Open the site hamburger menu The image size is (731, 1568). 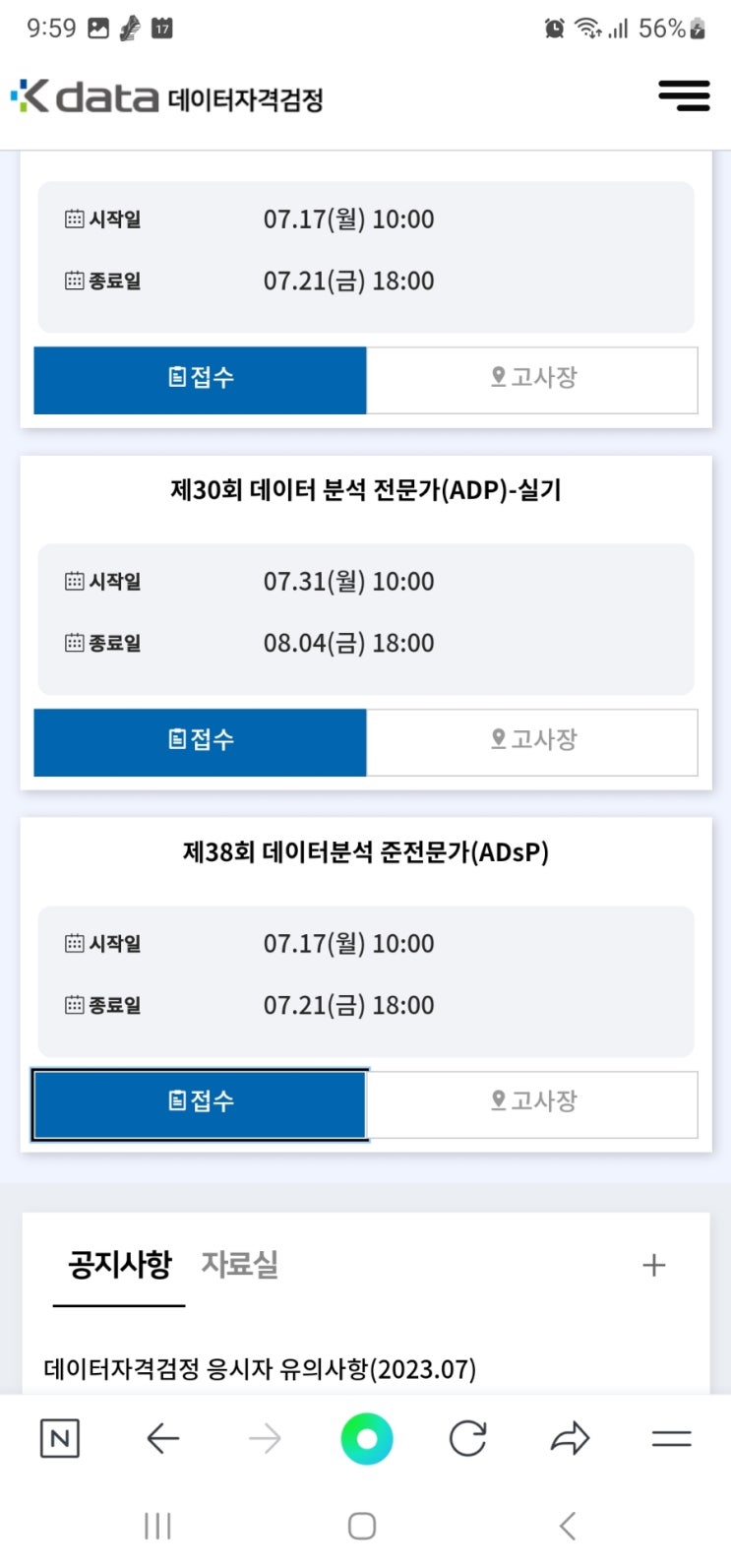pyautogui.click(x=685, y=95)
